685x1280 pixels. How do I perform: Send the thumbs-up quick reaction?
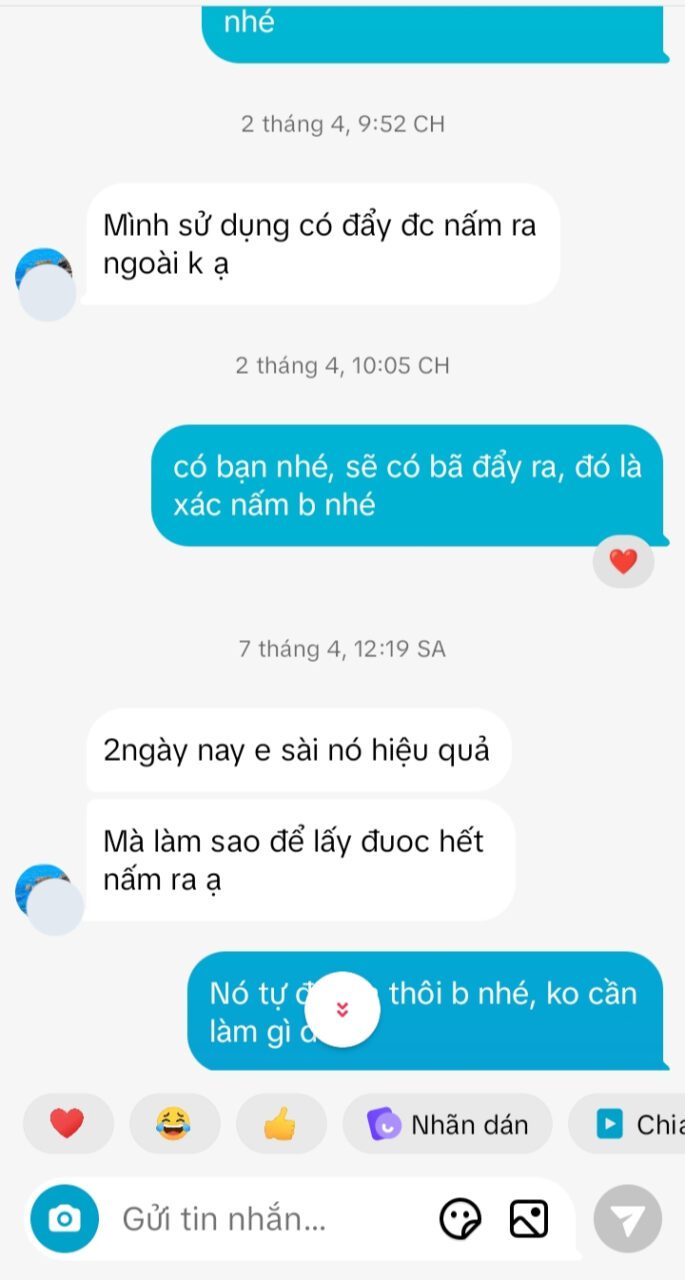(281, 1124)
